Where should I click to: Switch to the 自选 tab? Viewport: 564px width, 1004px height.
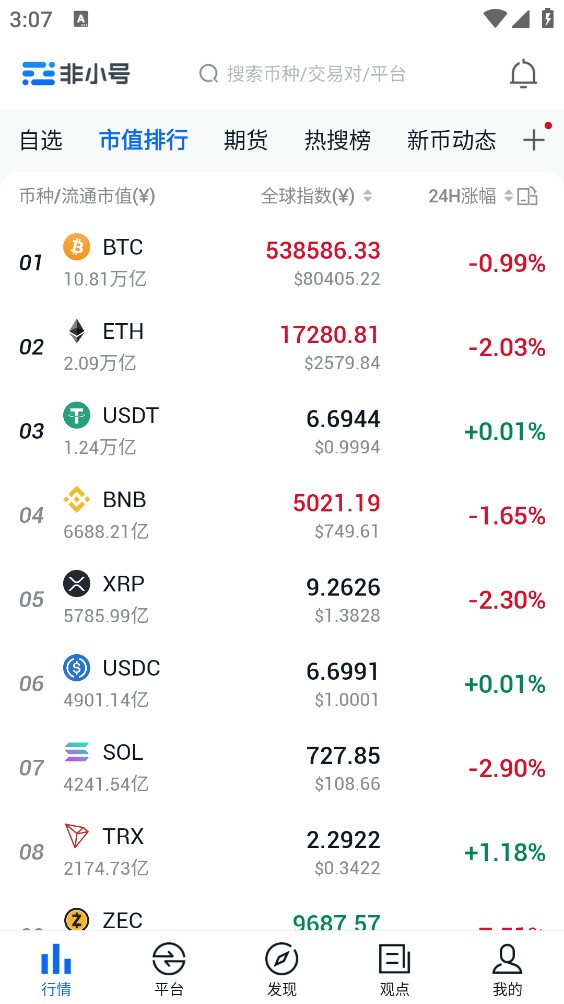(x=41, y=140)
